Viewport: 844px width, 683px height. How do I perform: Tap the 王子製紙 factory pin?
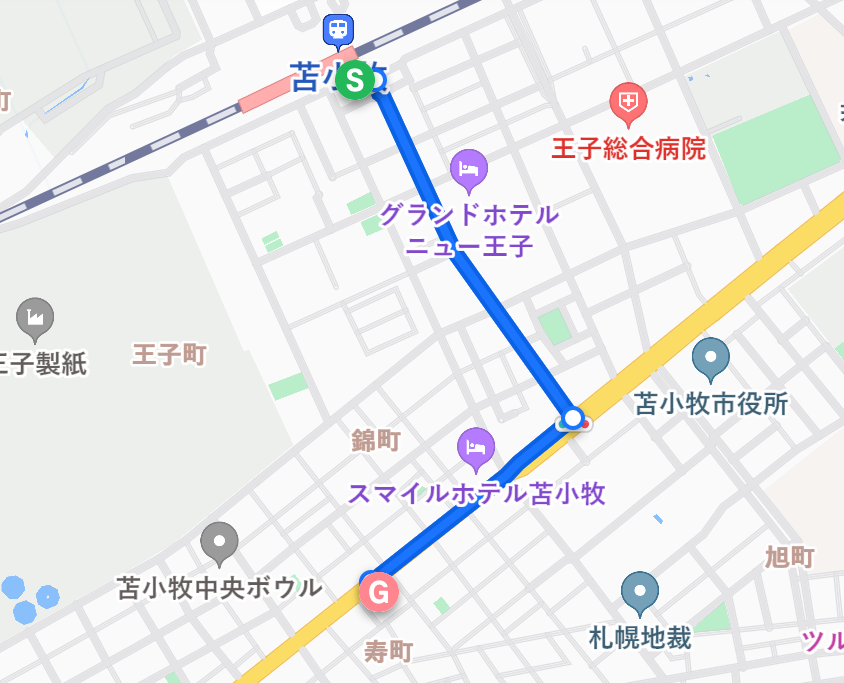[36, 318]
